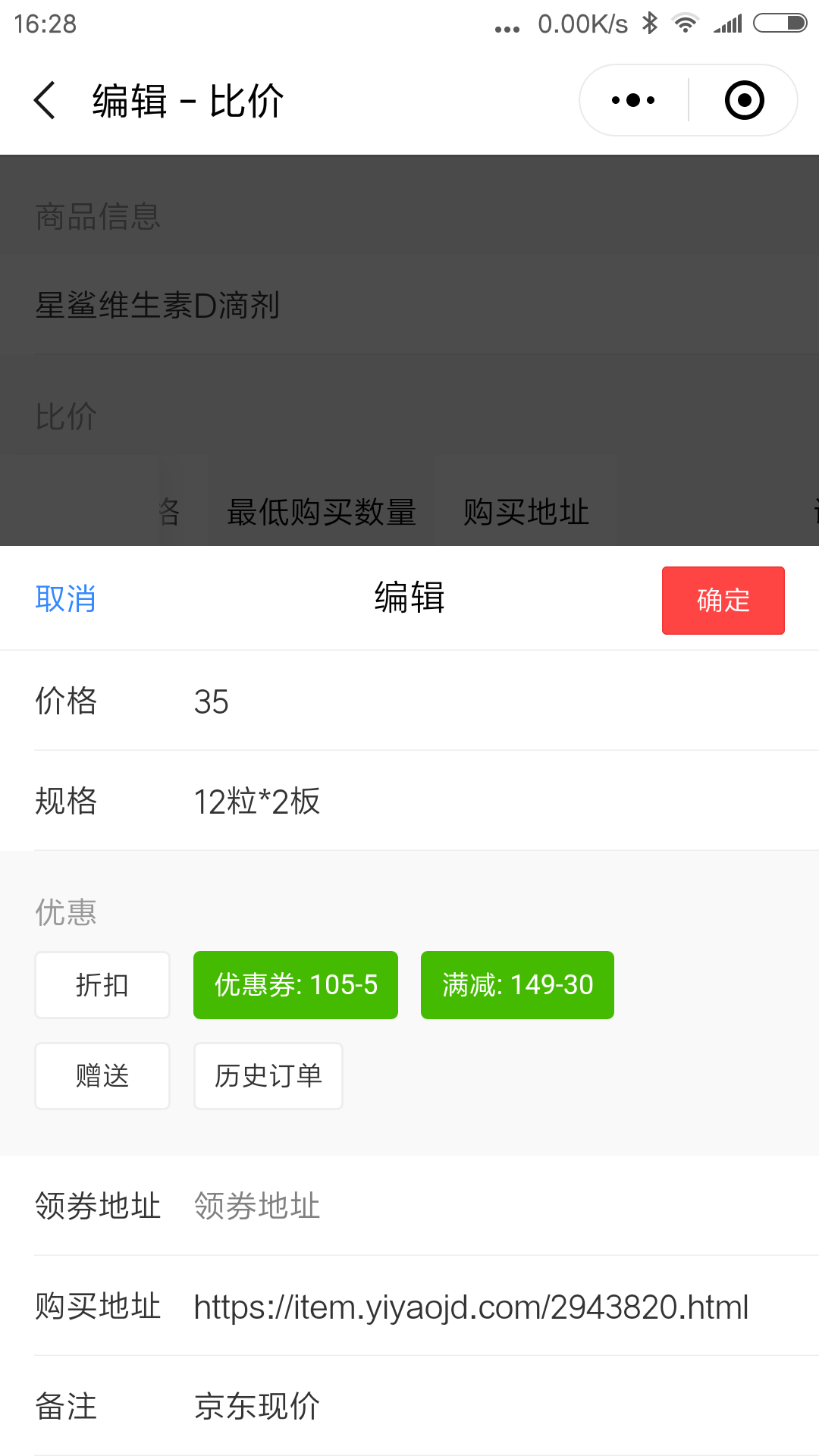
Task: Select the 历史订单 chip
Action: 268,1076
